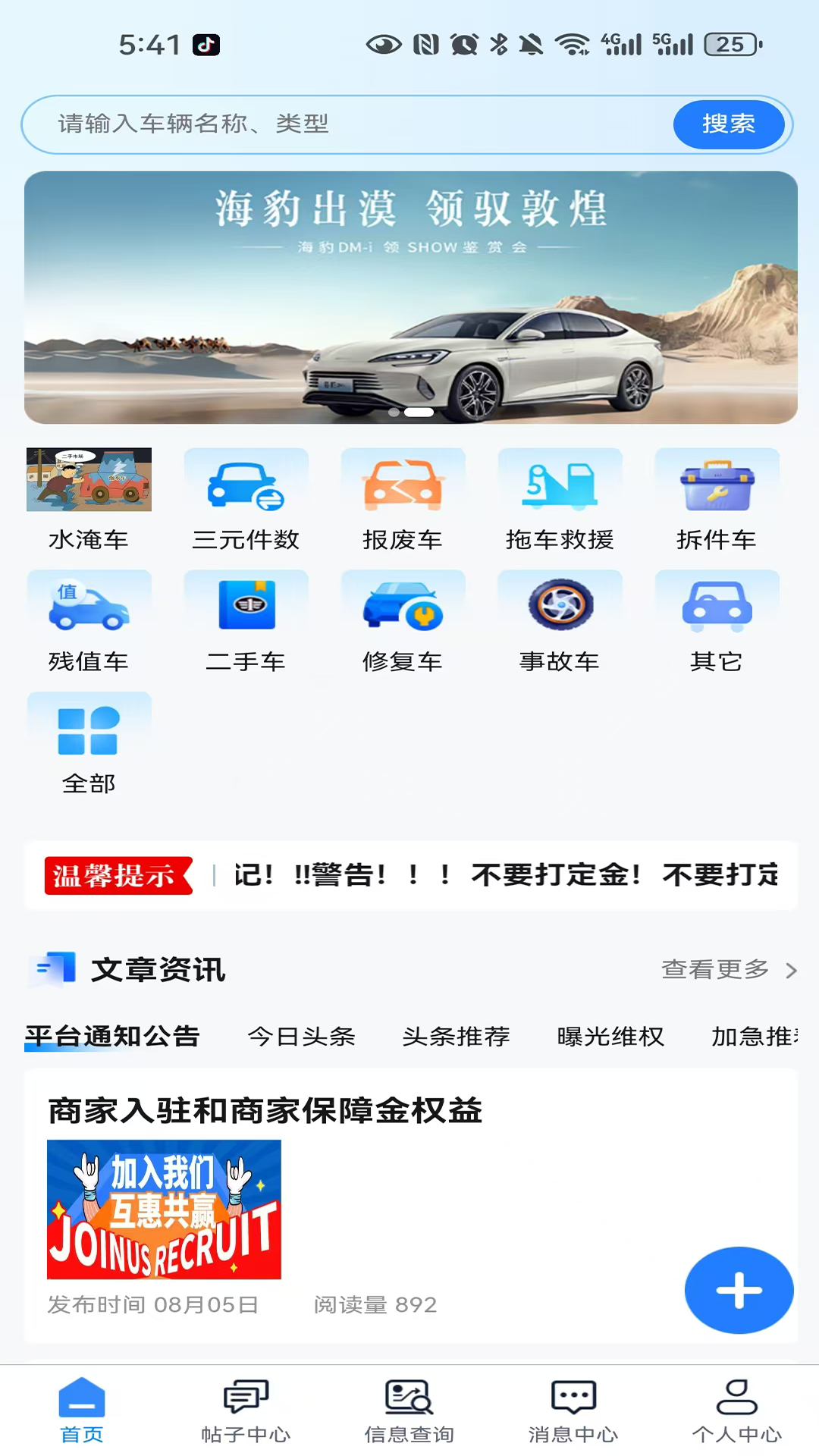Open the 水淹车 category
Viewport: 819px width, 1456px height.
click(89, 497)
